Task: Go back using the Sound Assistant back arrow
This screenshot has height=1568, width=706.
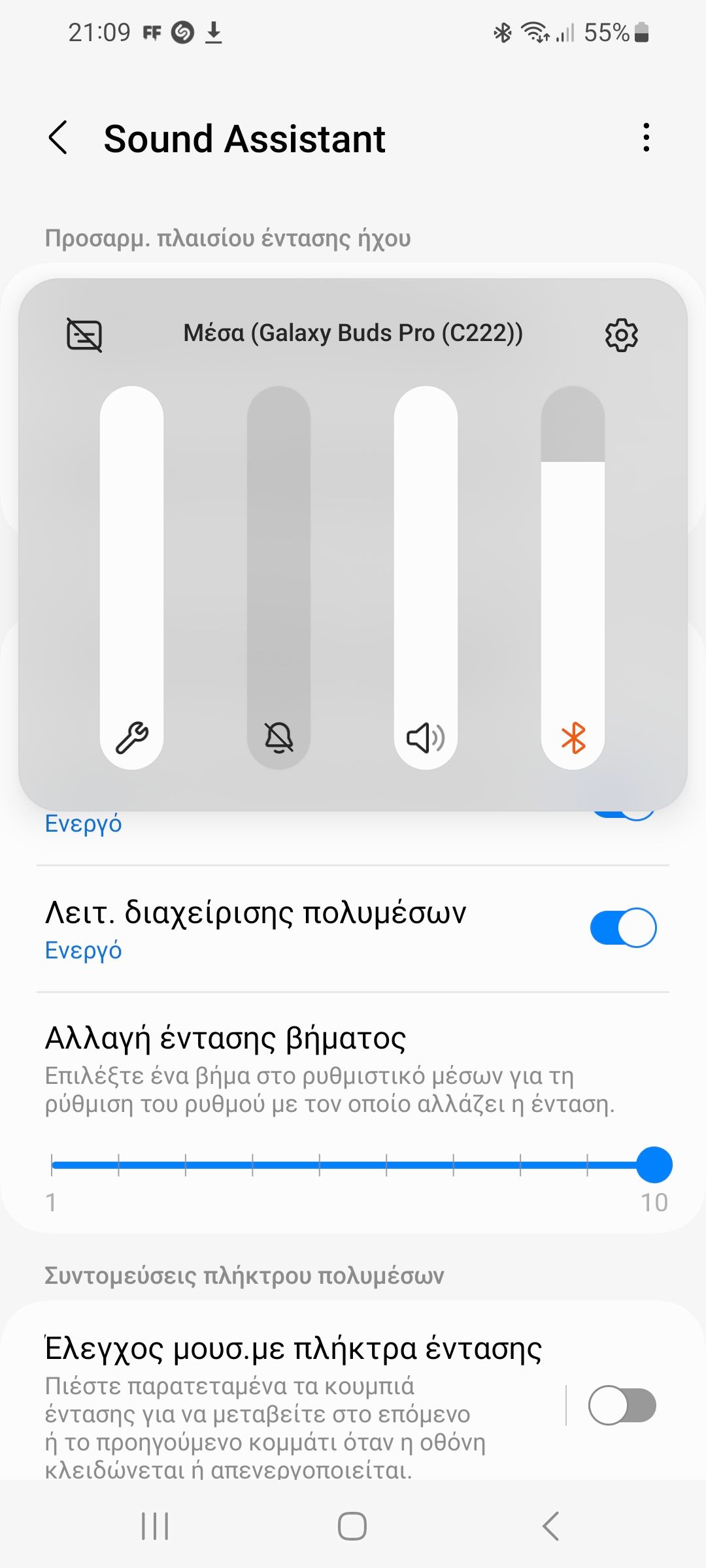Action: pyautogui.click(x=58, y=138)
